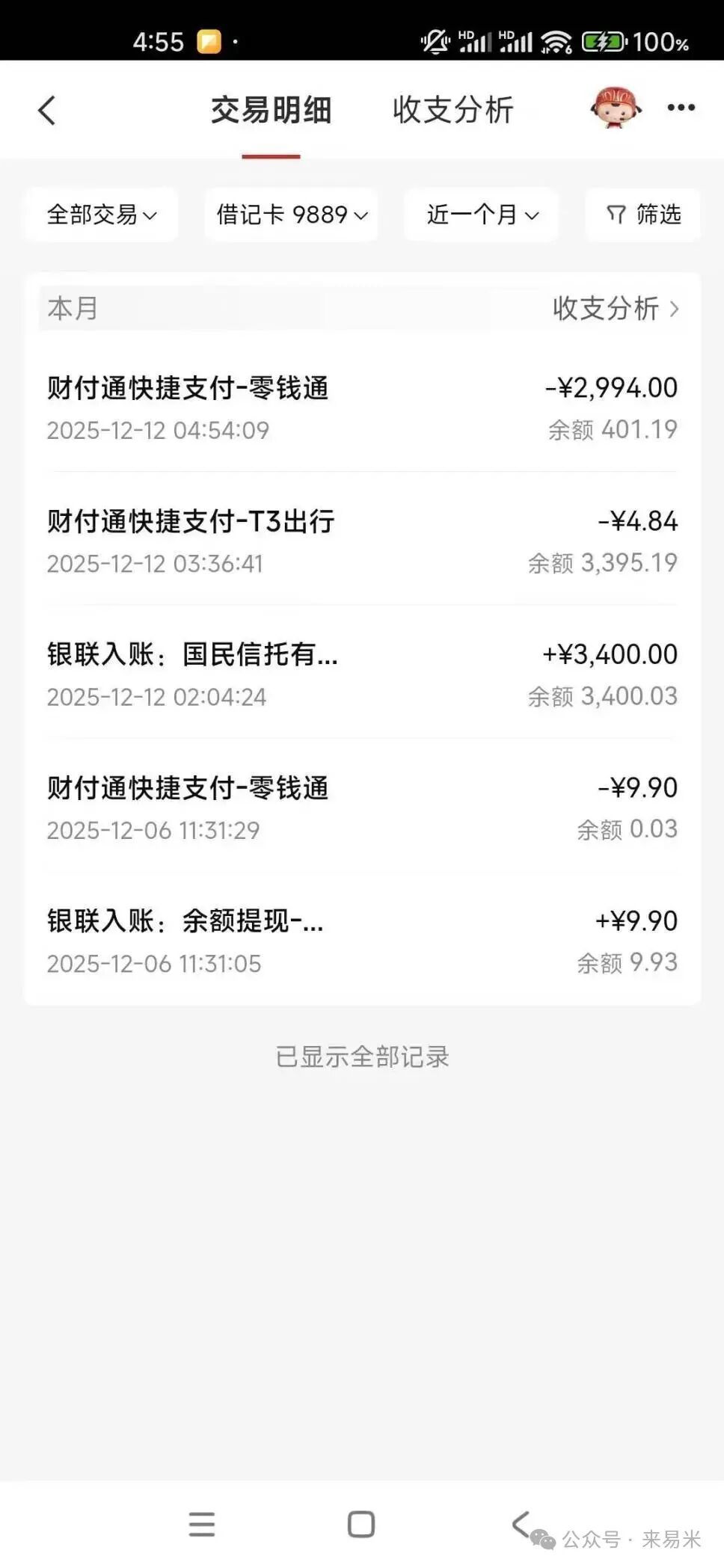
Task: Tap the back arrow at top left
Action: point(47,108)
